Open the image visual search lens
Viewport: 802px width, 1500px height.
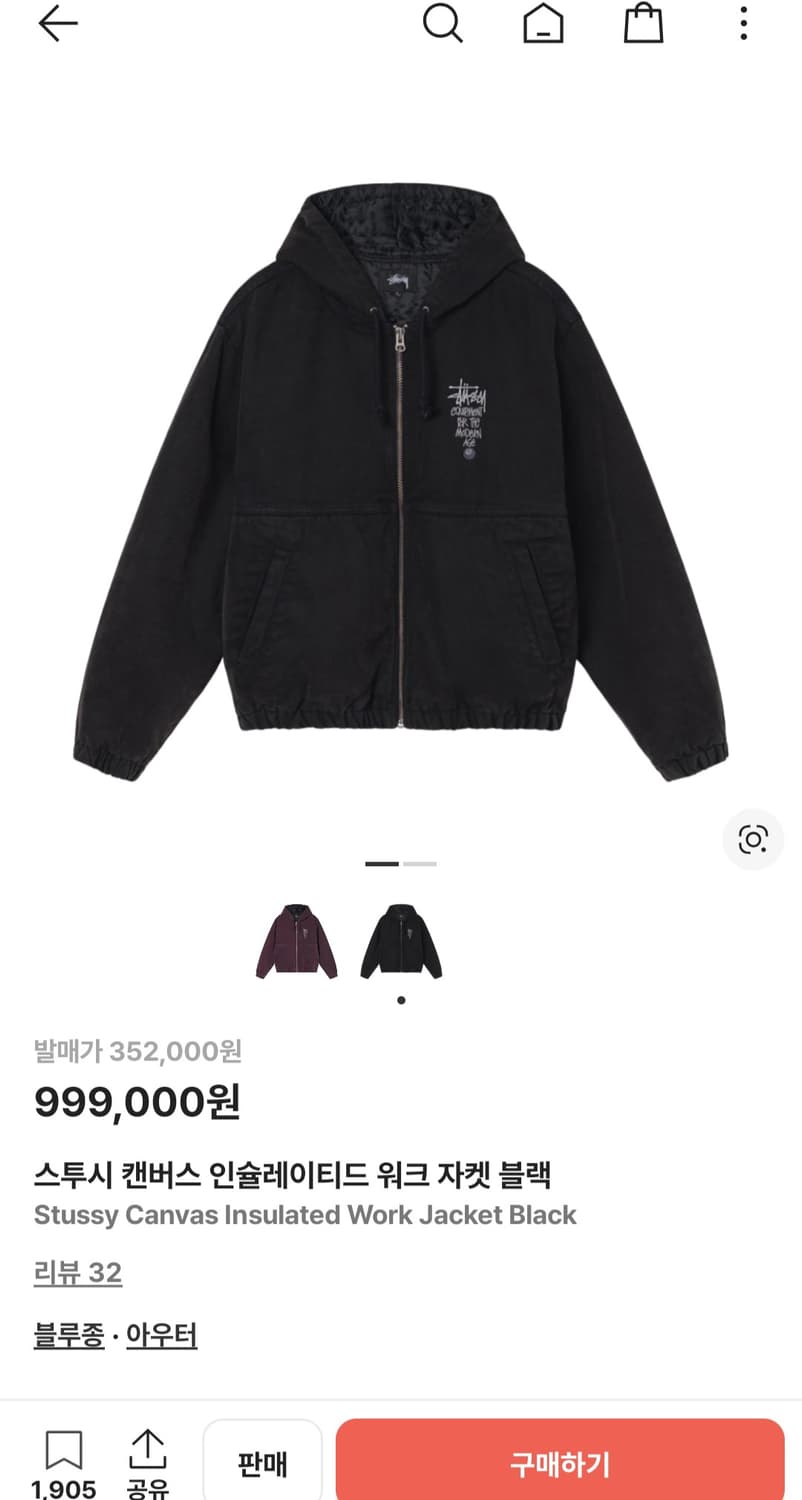753,839
